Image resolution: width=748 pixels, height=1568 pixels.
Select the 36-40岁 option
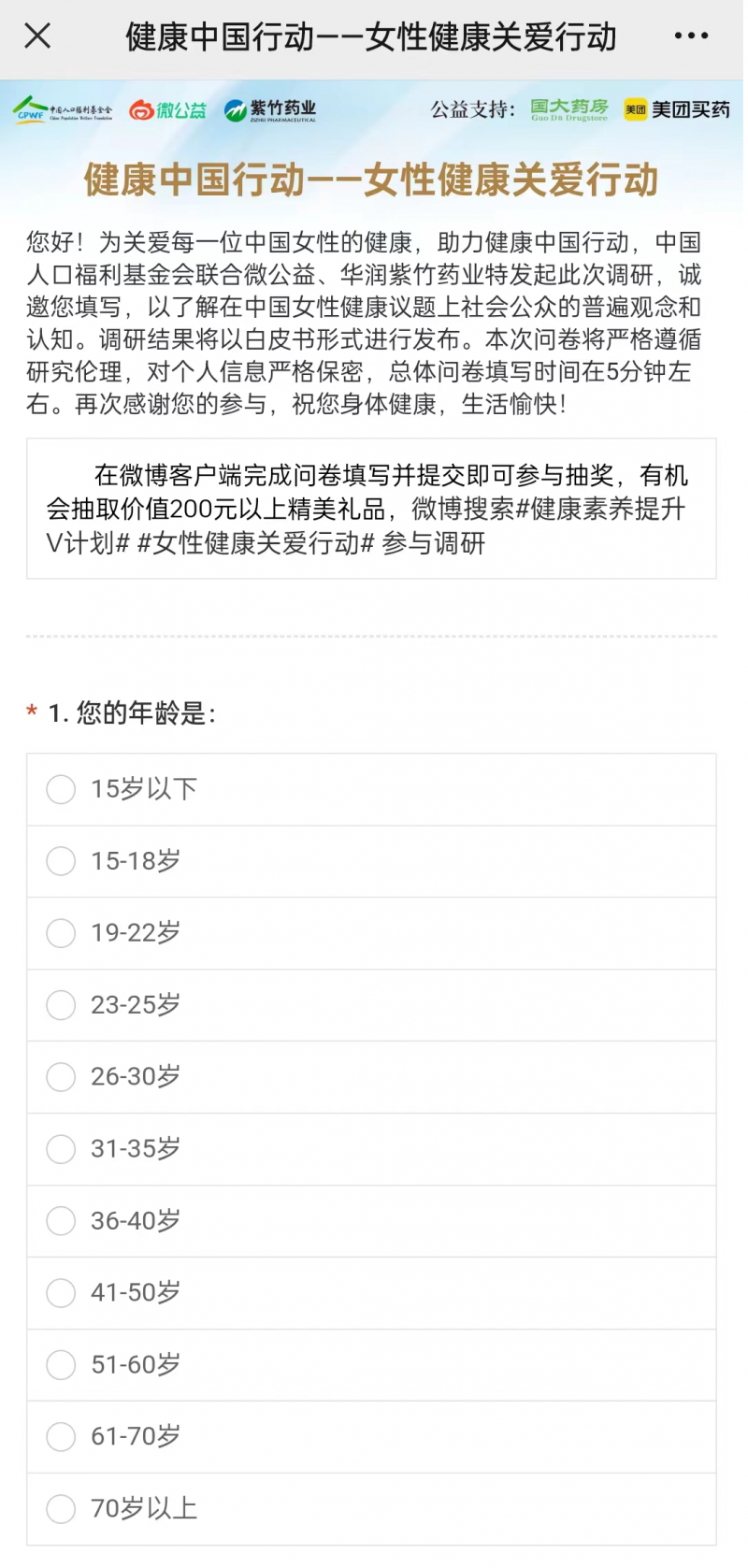pyautogui.click(x=371, y=1222)
